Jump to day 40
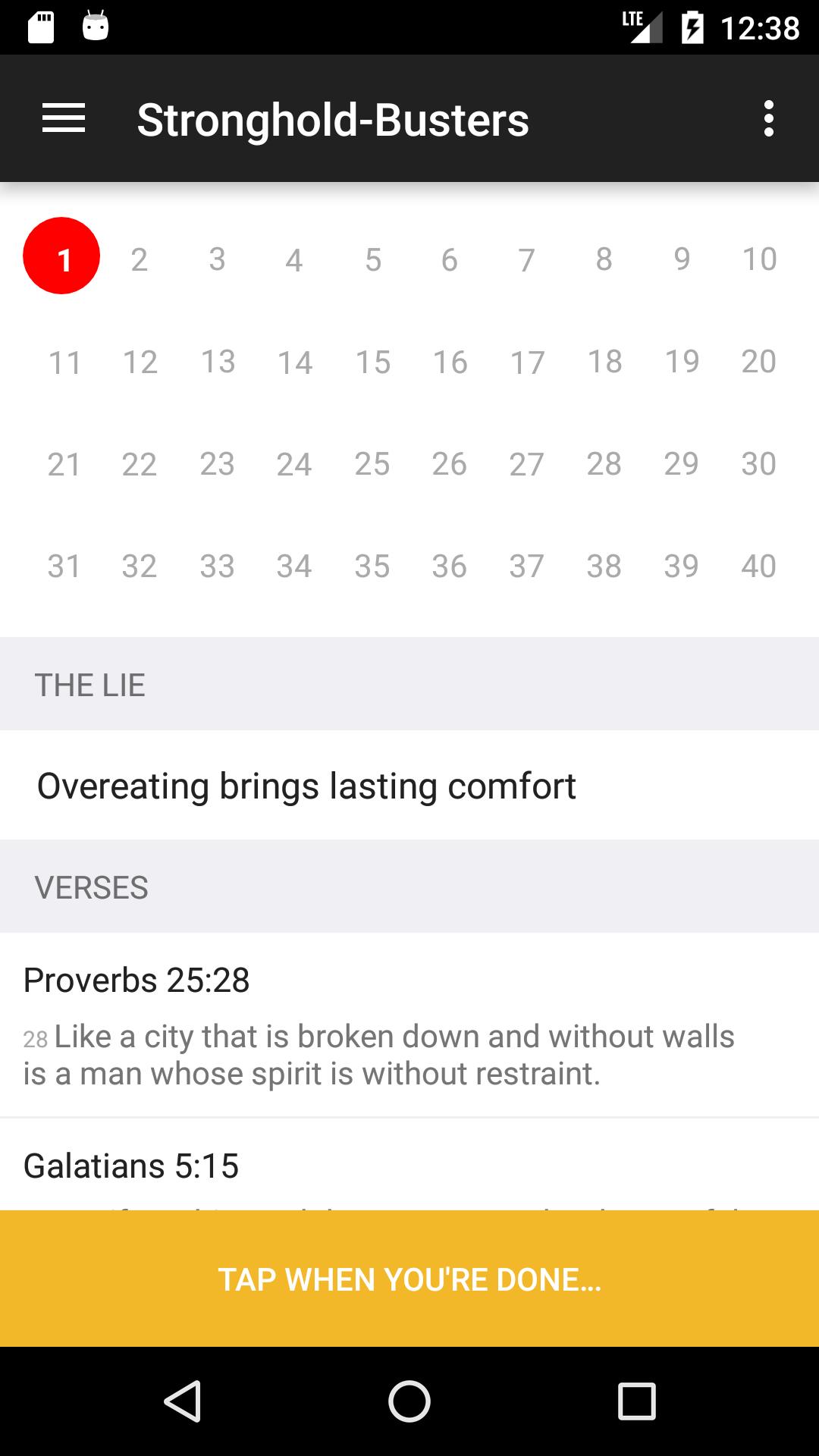This screenshot has width=819, height=1456. [759, 566]
